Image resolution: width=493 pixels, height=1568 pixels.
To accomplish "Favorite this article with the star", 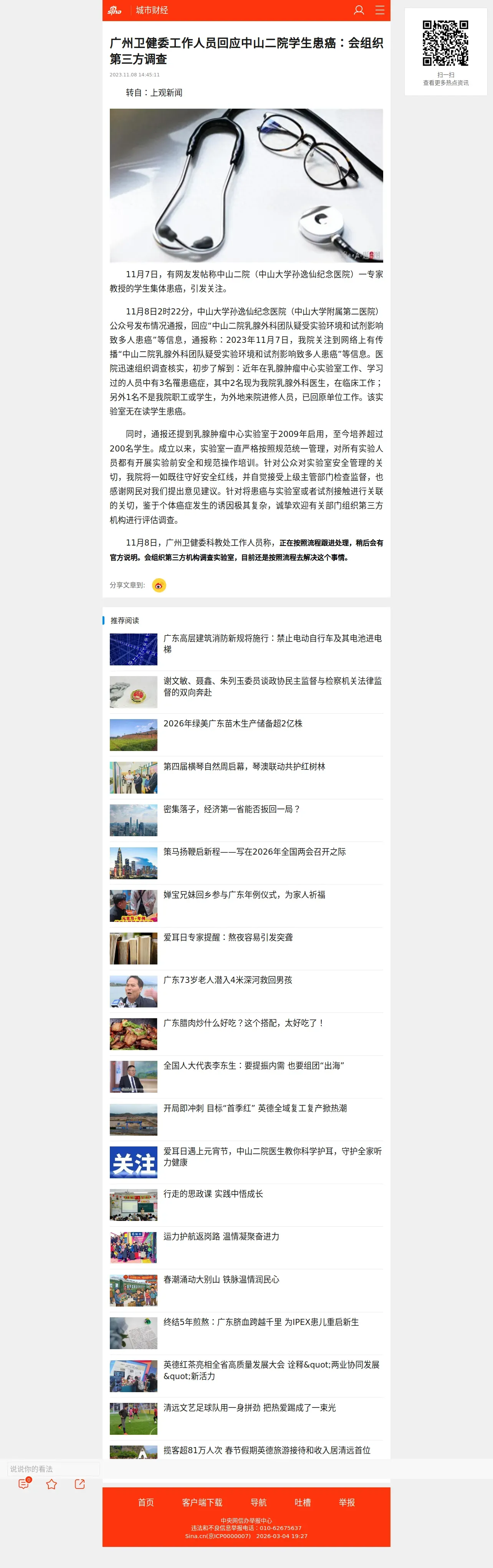I will [52, 1484].
